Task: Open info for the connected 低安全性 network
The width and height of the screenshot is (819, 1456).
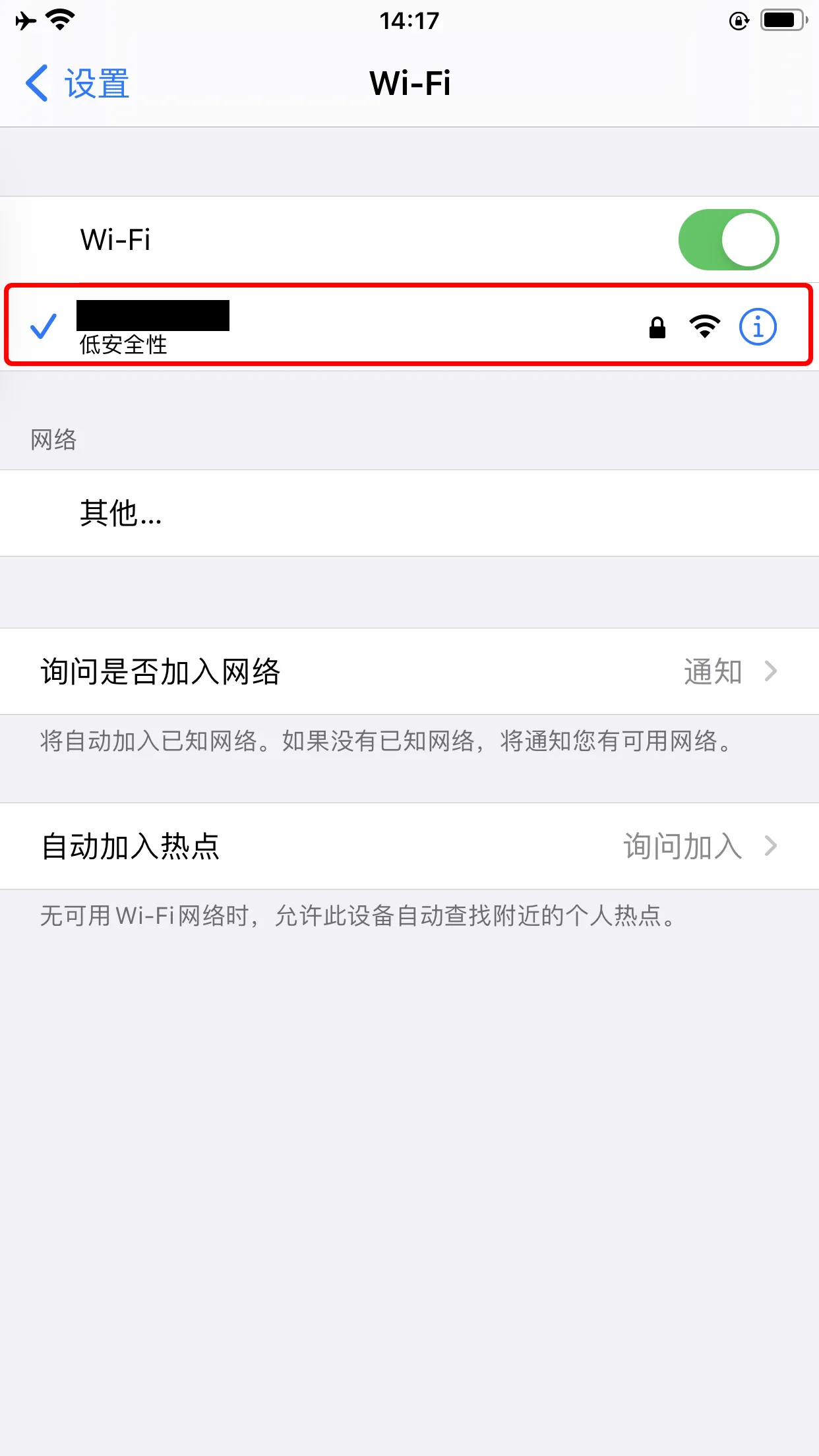Action: [x=758, y=326]
